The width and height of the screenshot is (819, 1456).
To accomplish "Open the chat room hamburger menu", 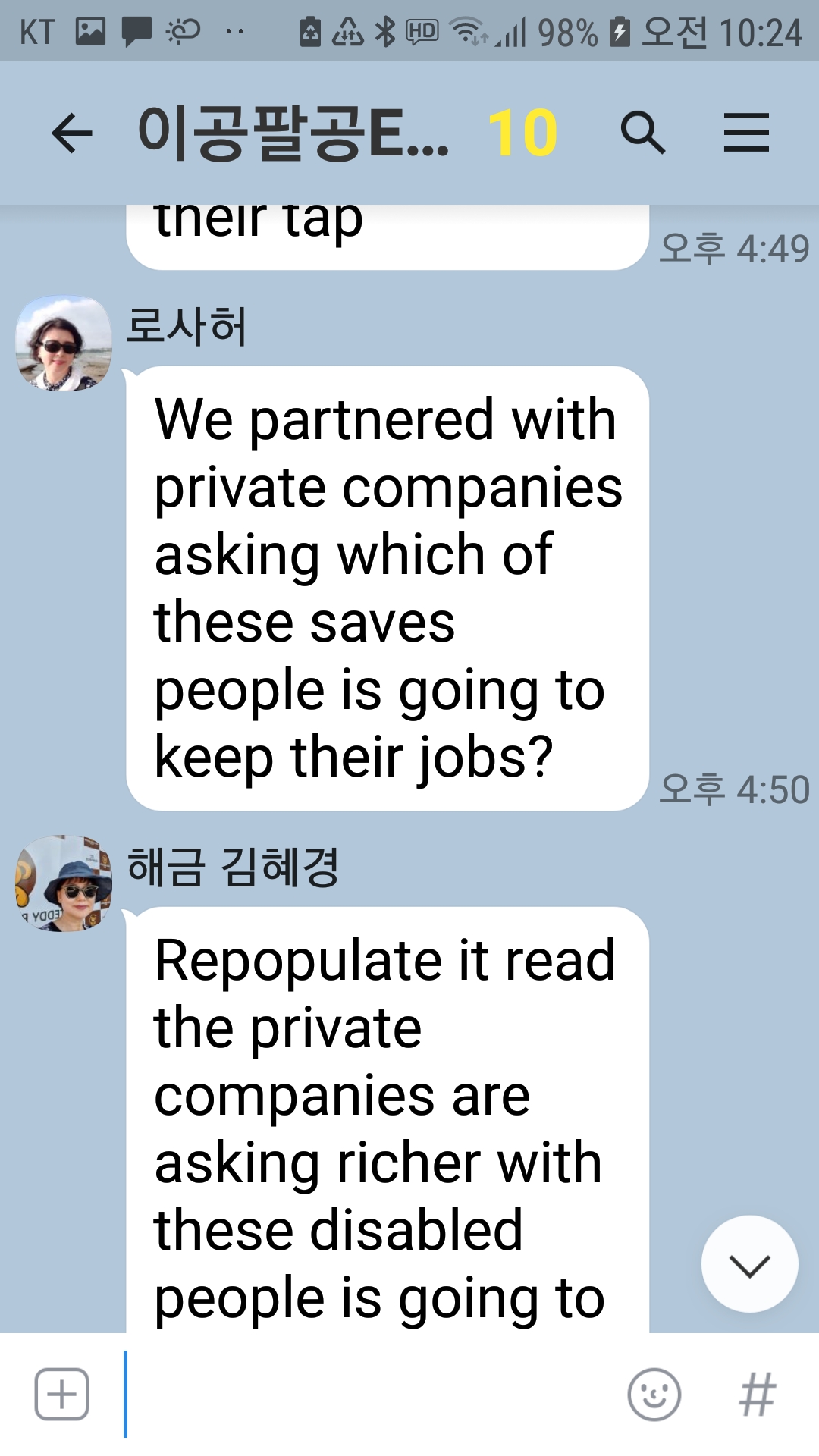I will pos(746,133).
